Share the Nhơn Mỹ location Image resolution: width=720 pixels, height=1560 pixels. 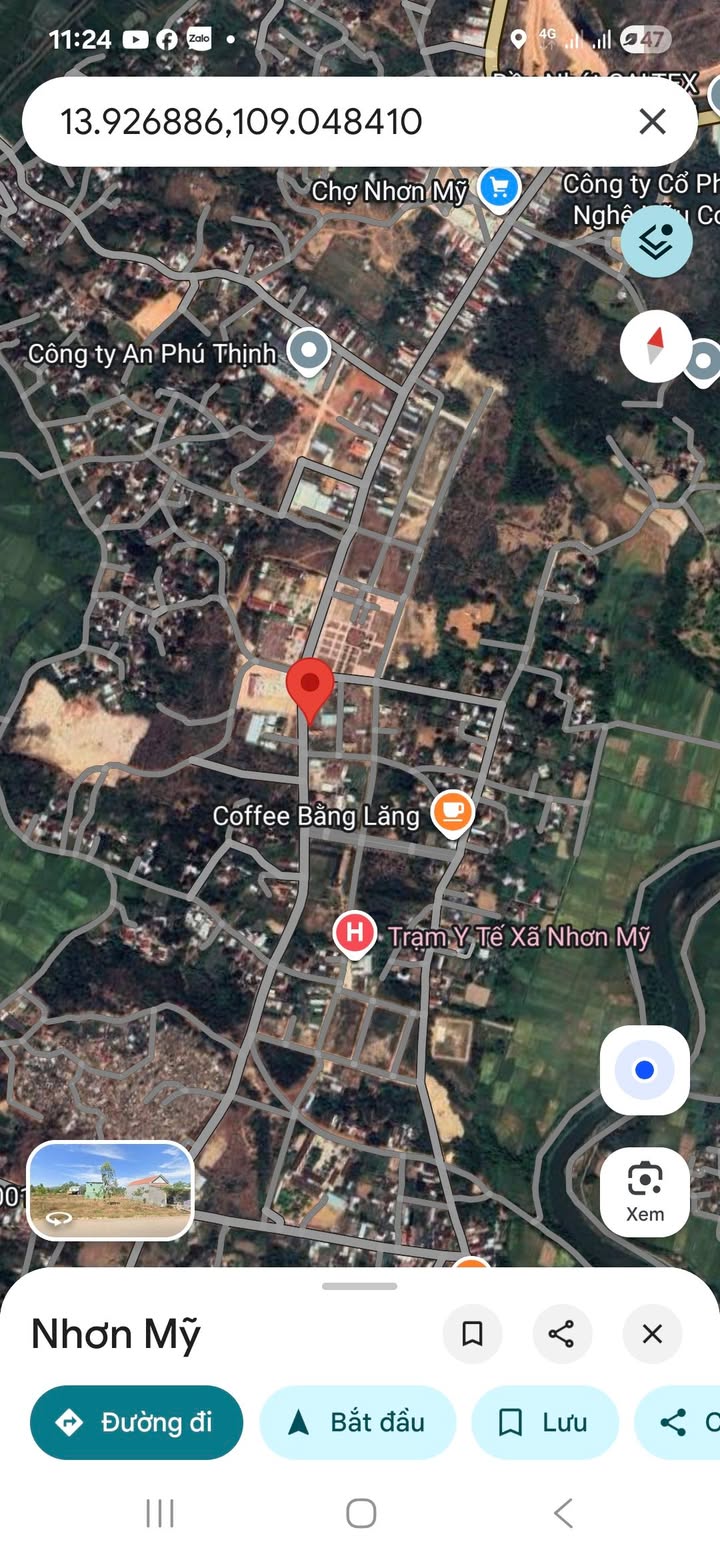[562, 1333]
